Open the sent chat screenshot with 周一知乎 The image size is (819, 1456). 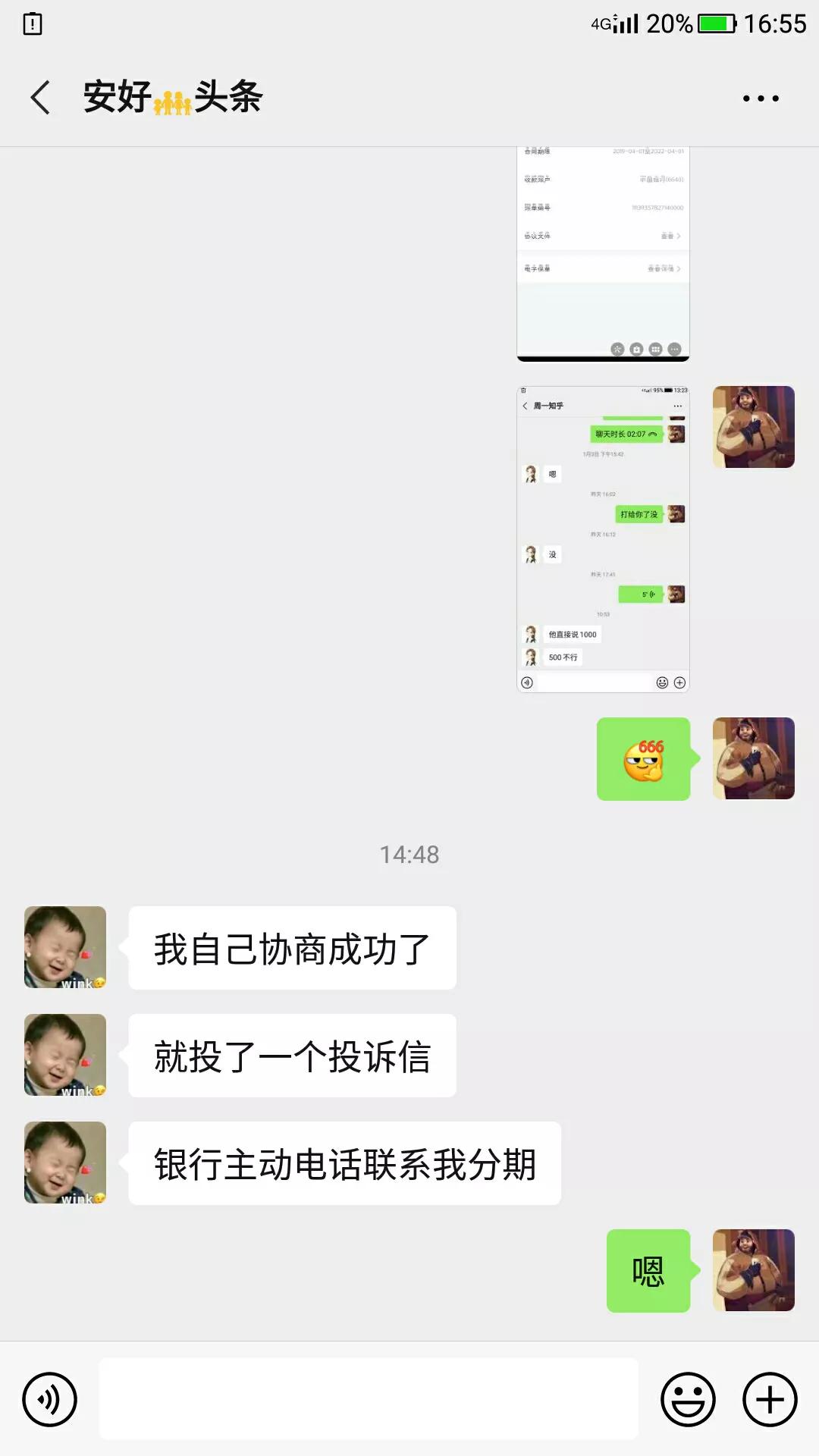click(x=603, y=539)
